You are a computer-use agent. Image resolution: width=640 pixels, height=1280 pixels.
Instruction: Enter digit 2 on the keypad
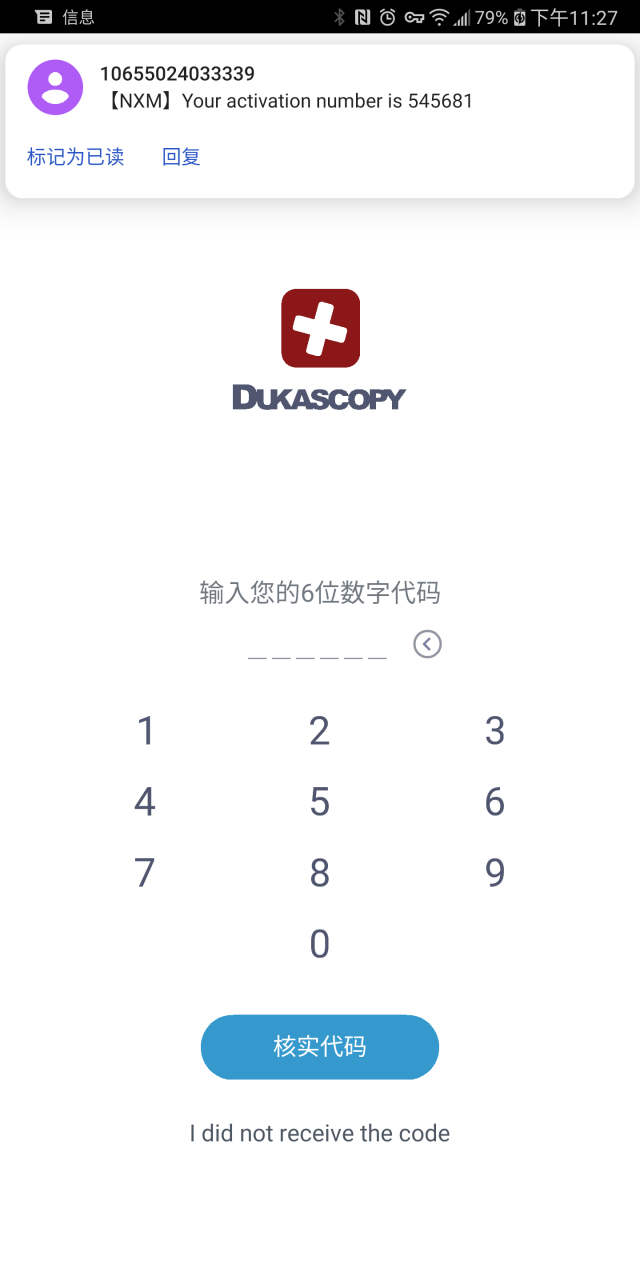coord(319,731)
